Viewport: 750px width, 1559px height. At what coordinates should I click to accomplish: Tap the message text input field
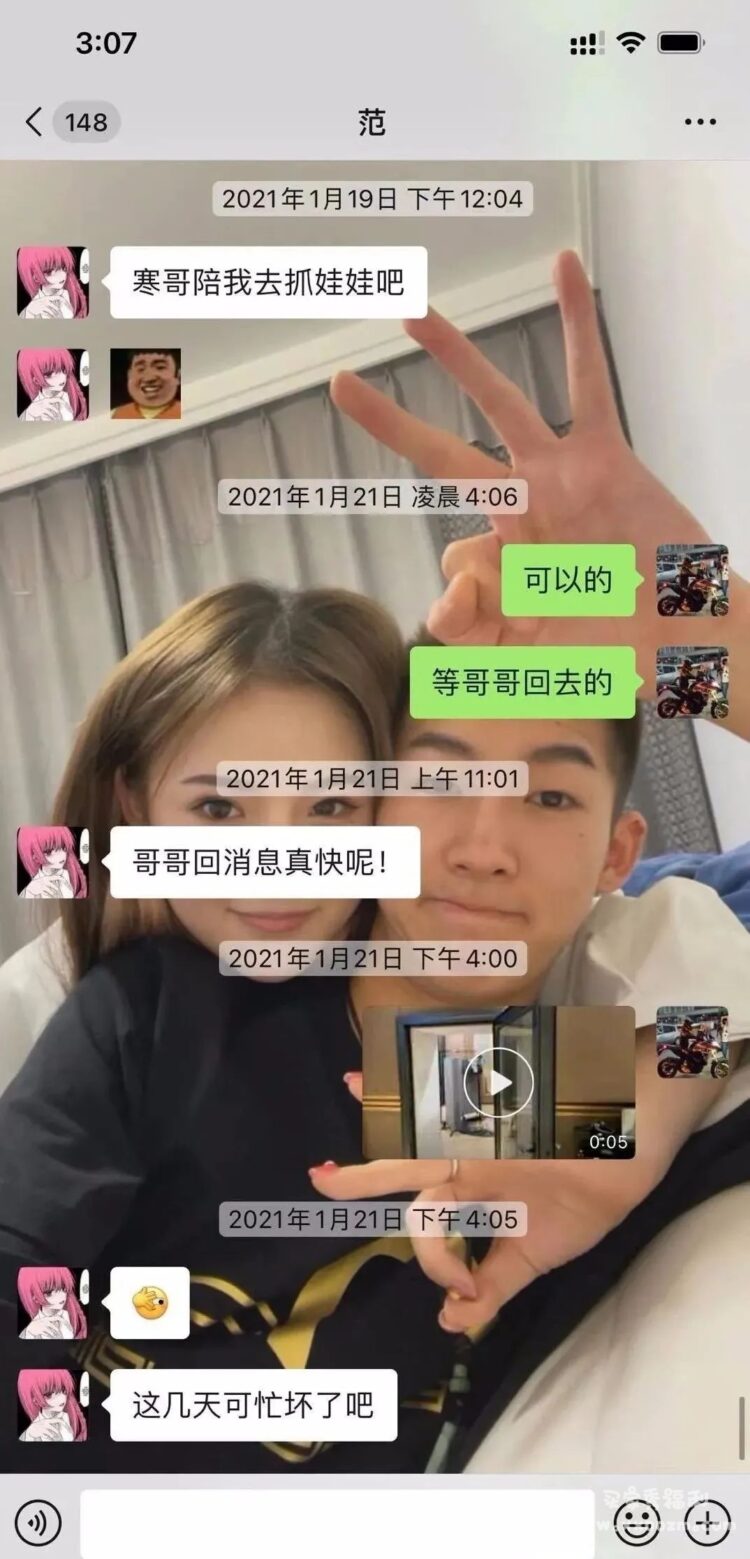tap(338, 1523)
